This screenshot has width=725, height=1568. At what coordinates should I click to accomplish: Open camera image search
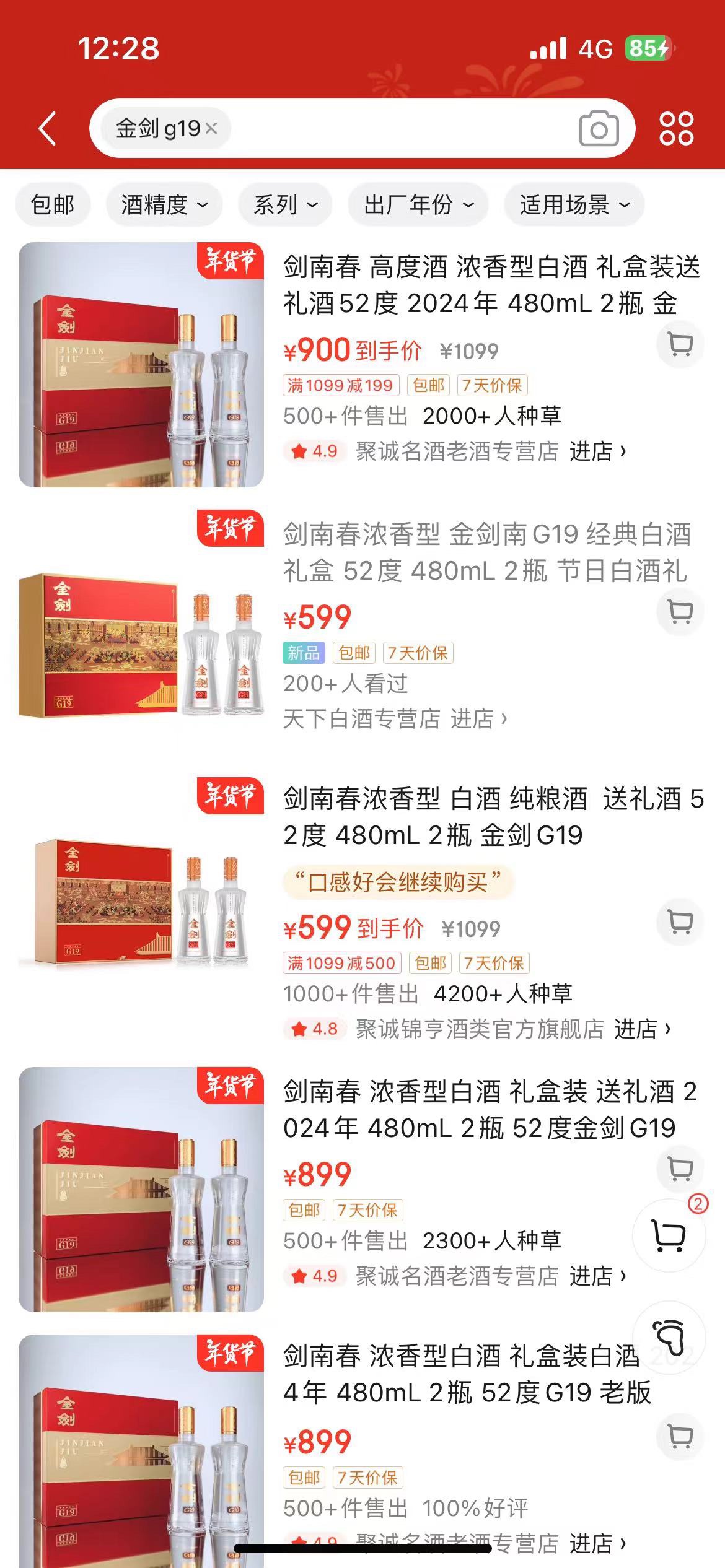598,129
